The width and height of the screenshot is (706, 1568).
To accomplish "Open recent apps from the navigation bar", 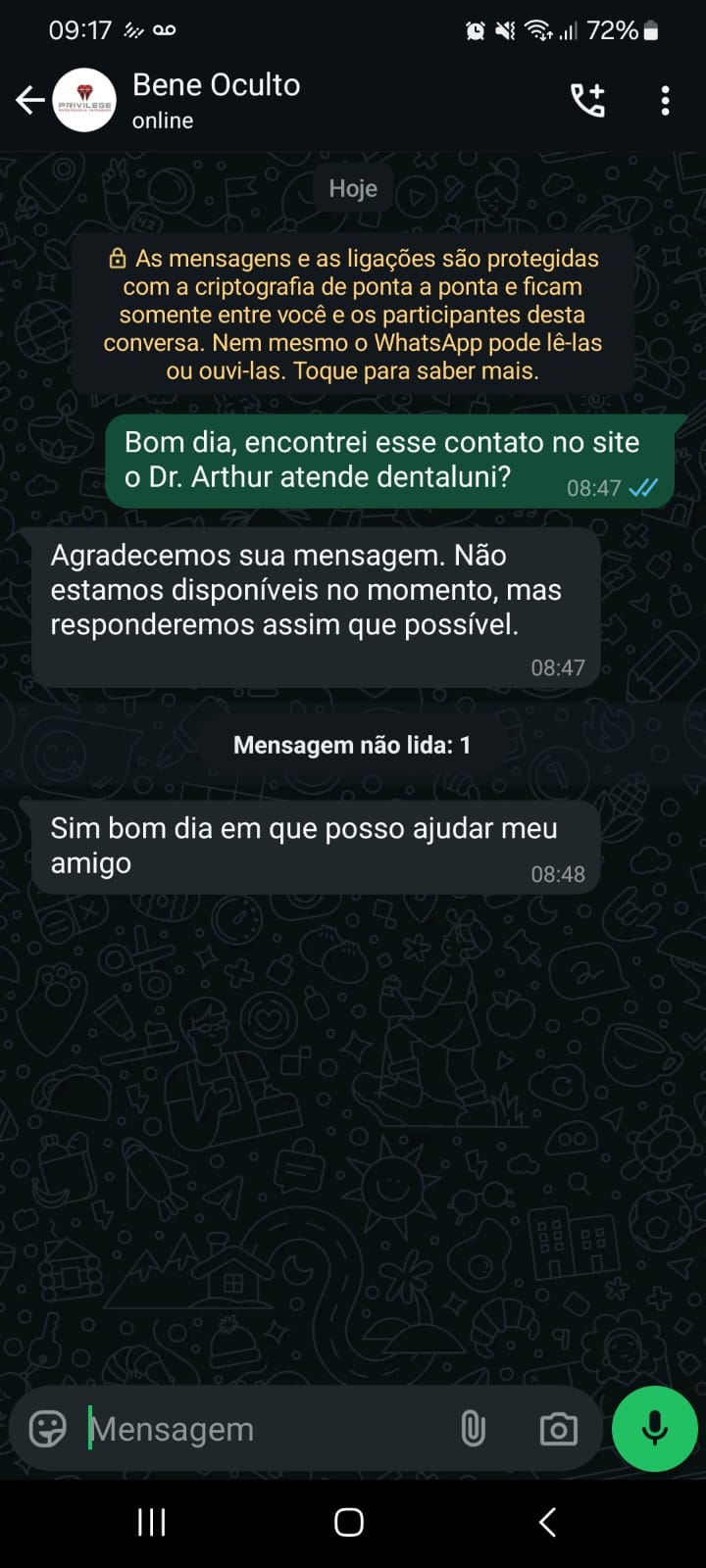I will (151, 1522).
